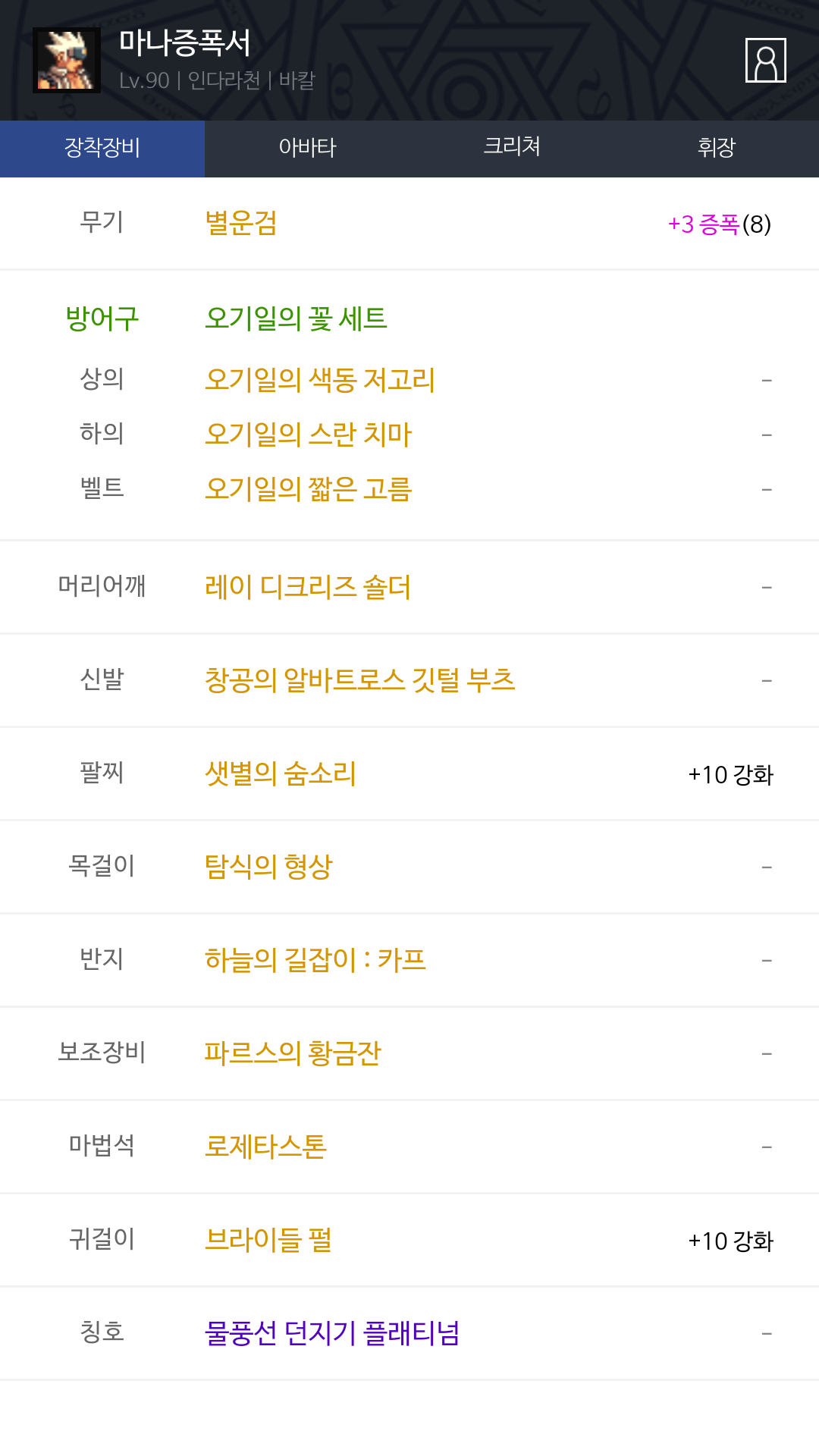Open 오기일의 색동 저고리 item
Screen dimensions: 819x1456
tap(320, 380)
